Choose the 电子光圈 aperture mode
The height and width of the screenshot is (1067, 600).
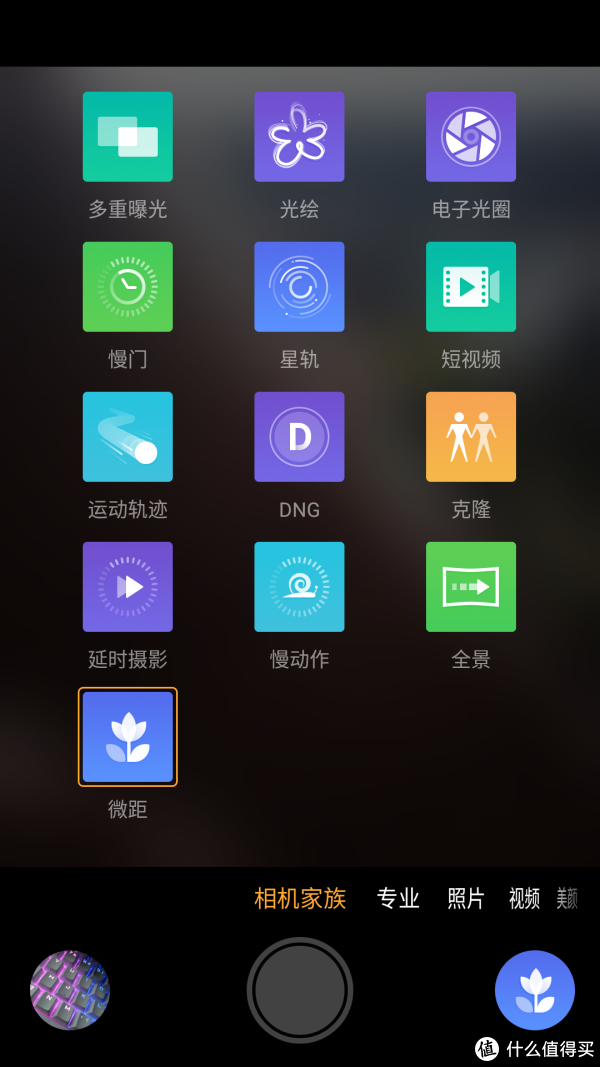click(471, 137)
